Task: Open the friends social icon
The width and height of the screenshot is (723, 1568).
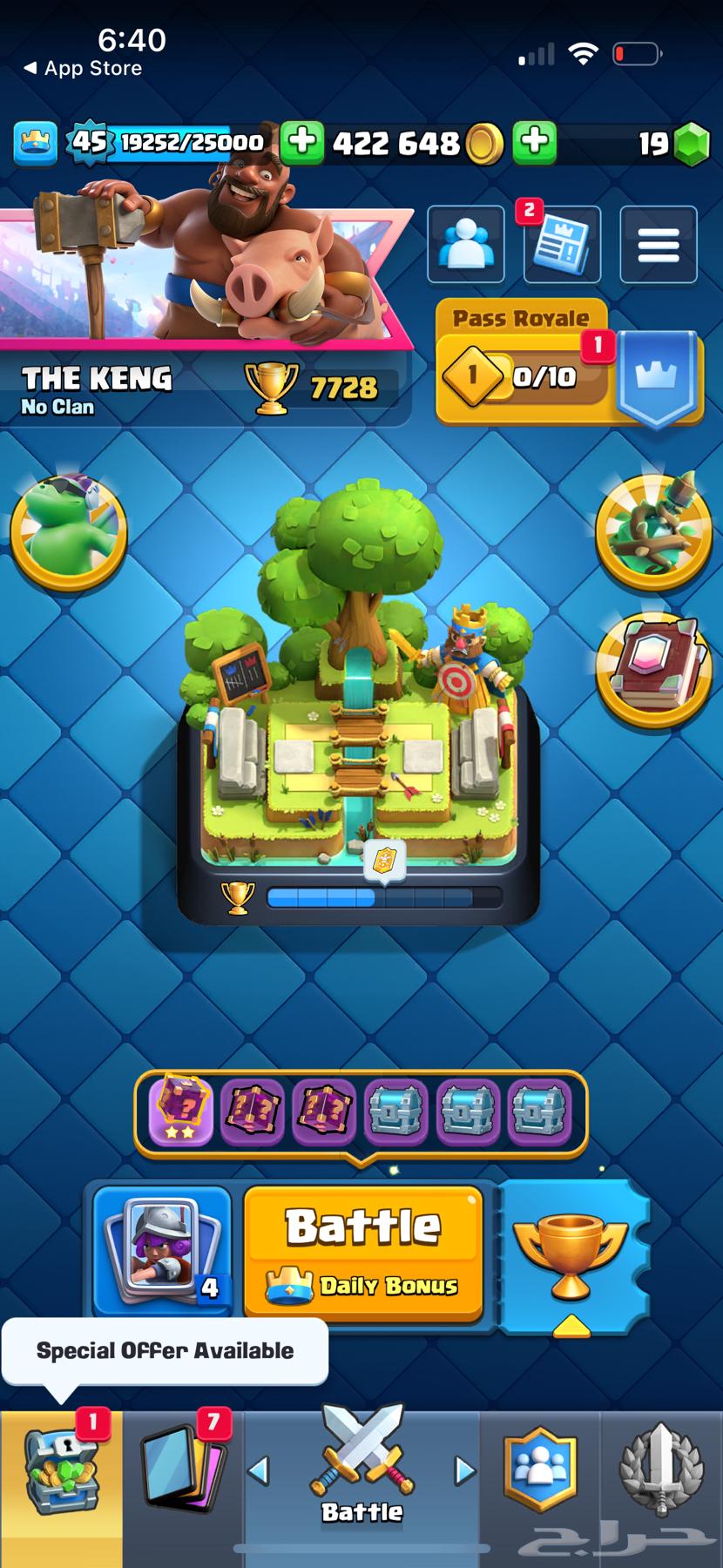Action: [466, 245]
